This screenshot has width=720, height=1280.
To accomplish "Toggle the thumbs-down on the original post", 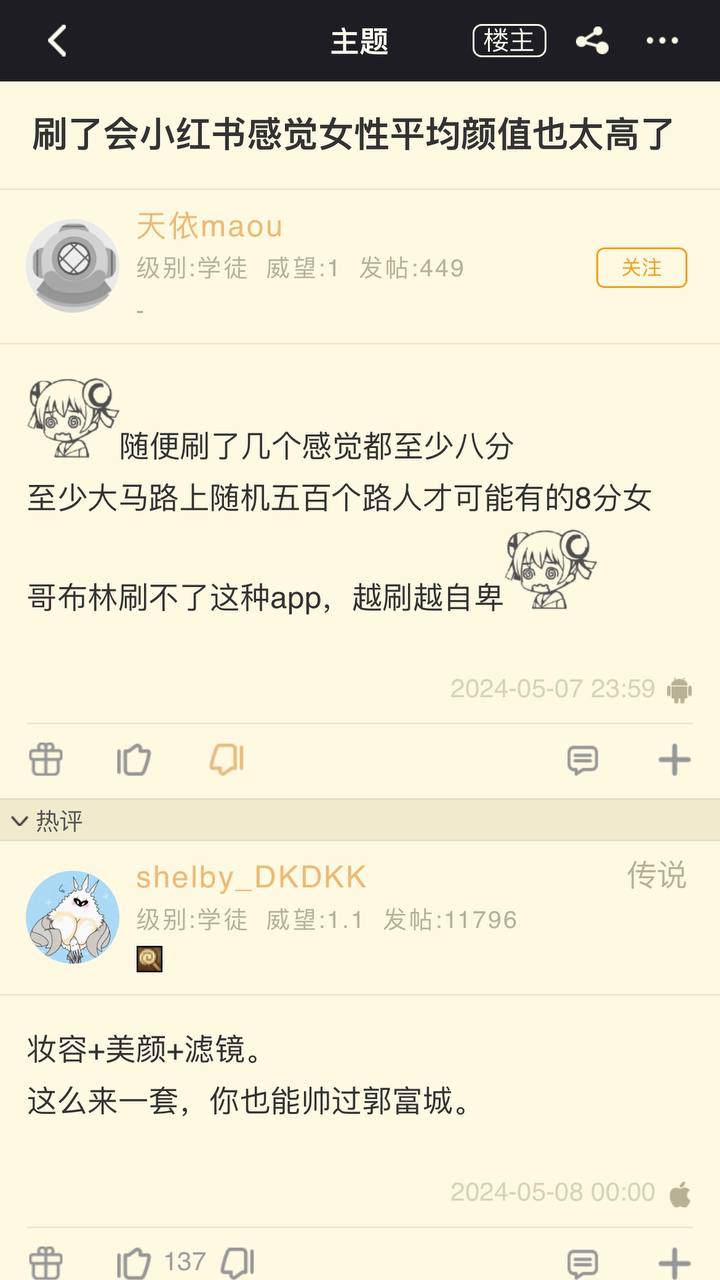I will 225,760.
